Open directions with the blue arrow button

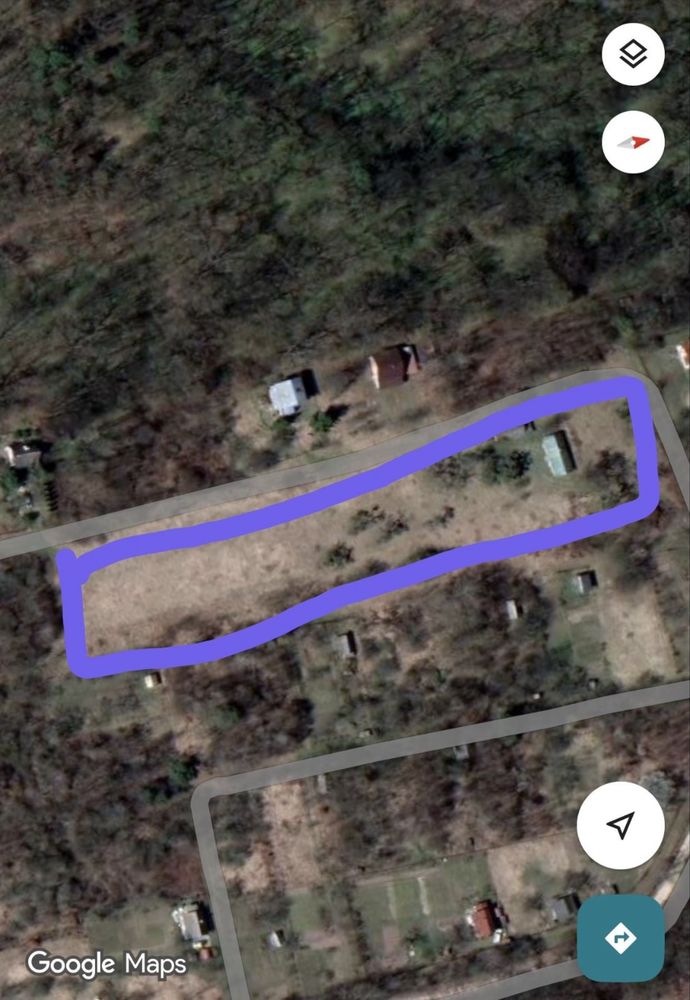pos(620,938)
